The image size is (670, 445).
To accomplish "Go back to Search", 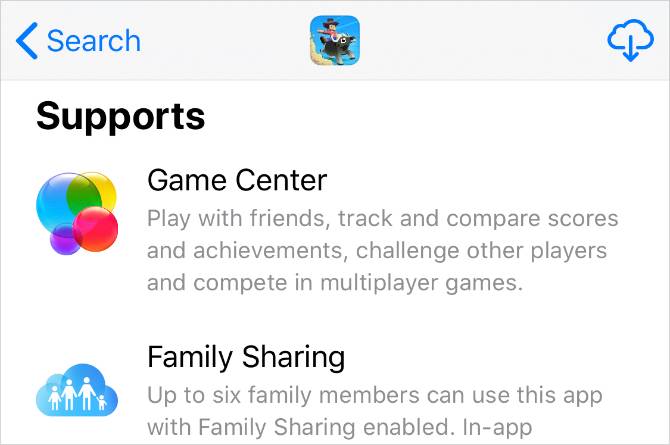I will pos(78,41).
